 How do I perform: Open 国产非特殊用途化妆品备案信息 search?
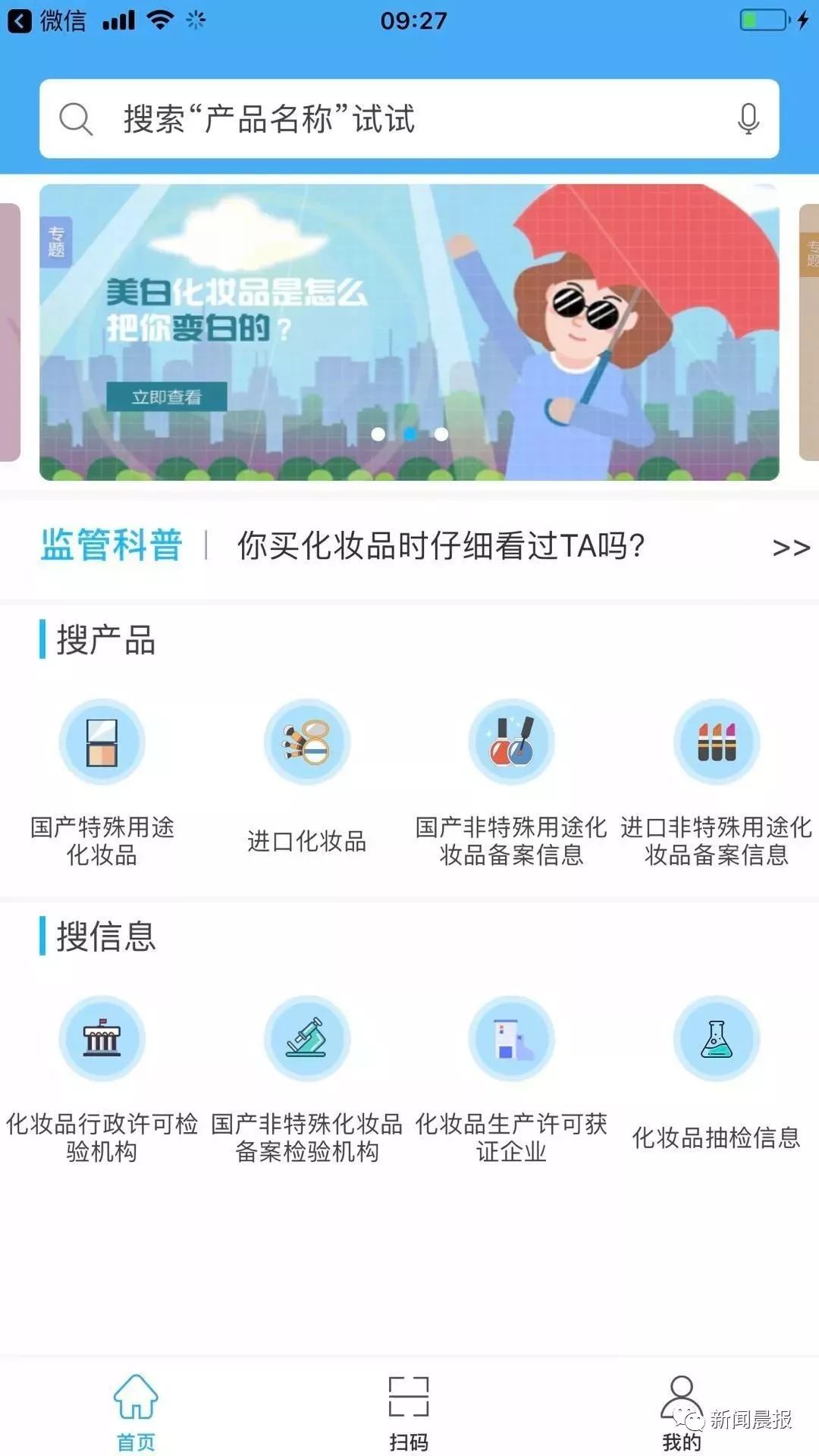point(512,773)
